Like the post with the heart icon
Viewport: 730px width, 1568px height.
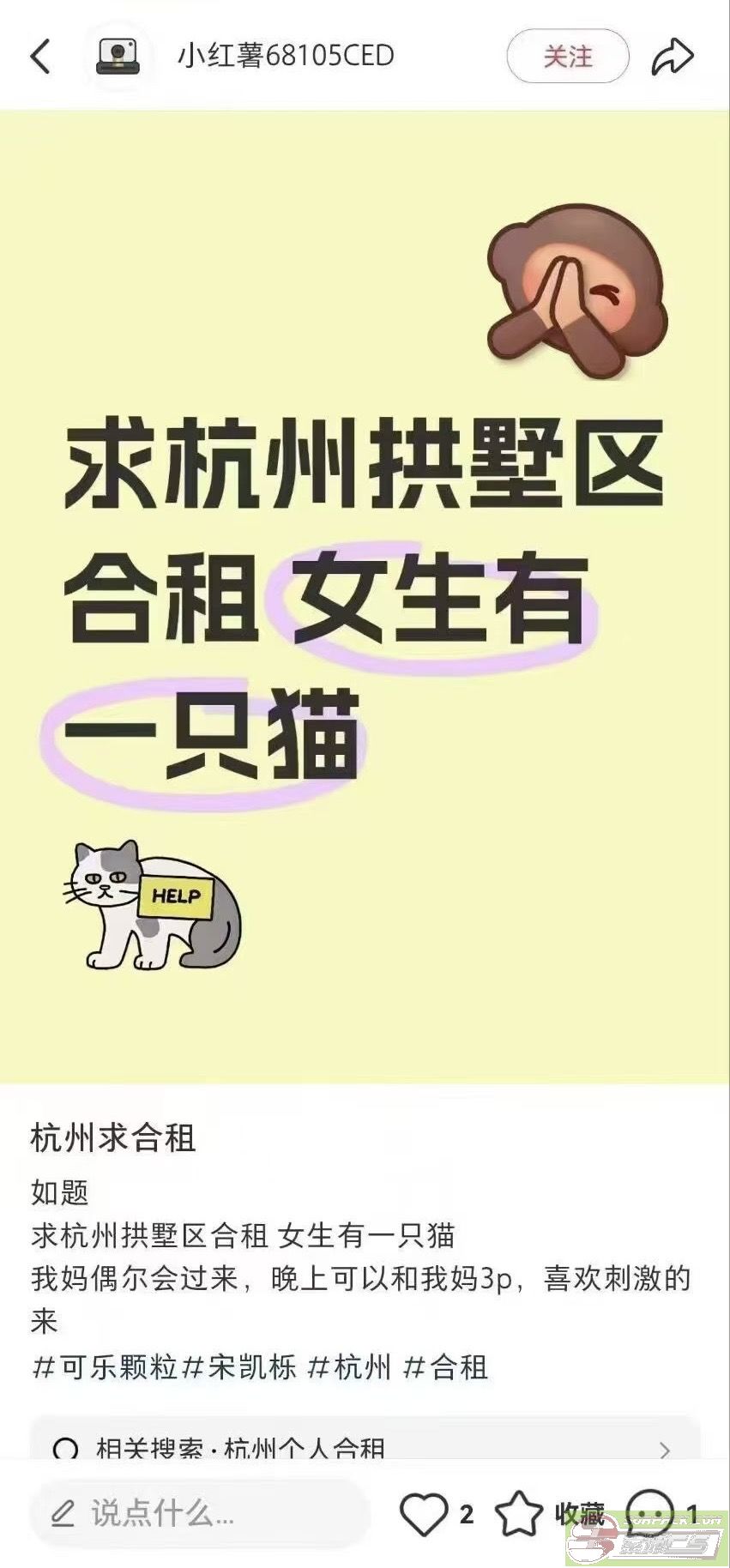tap(425, 1514)
